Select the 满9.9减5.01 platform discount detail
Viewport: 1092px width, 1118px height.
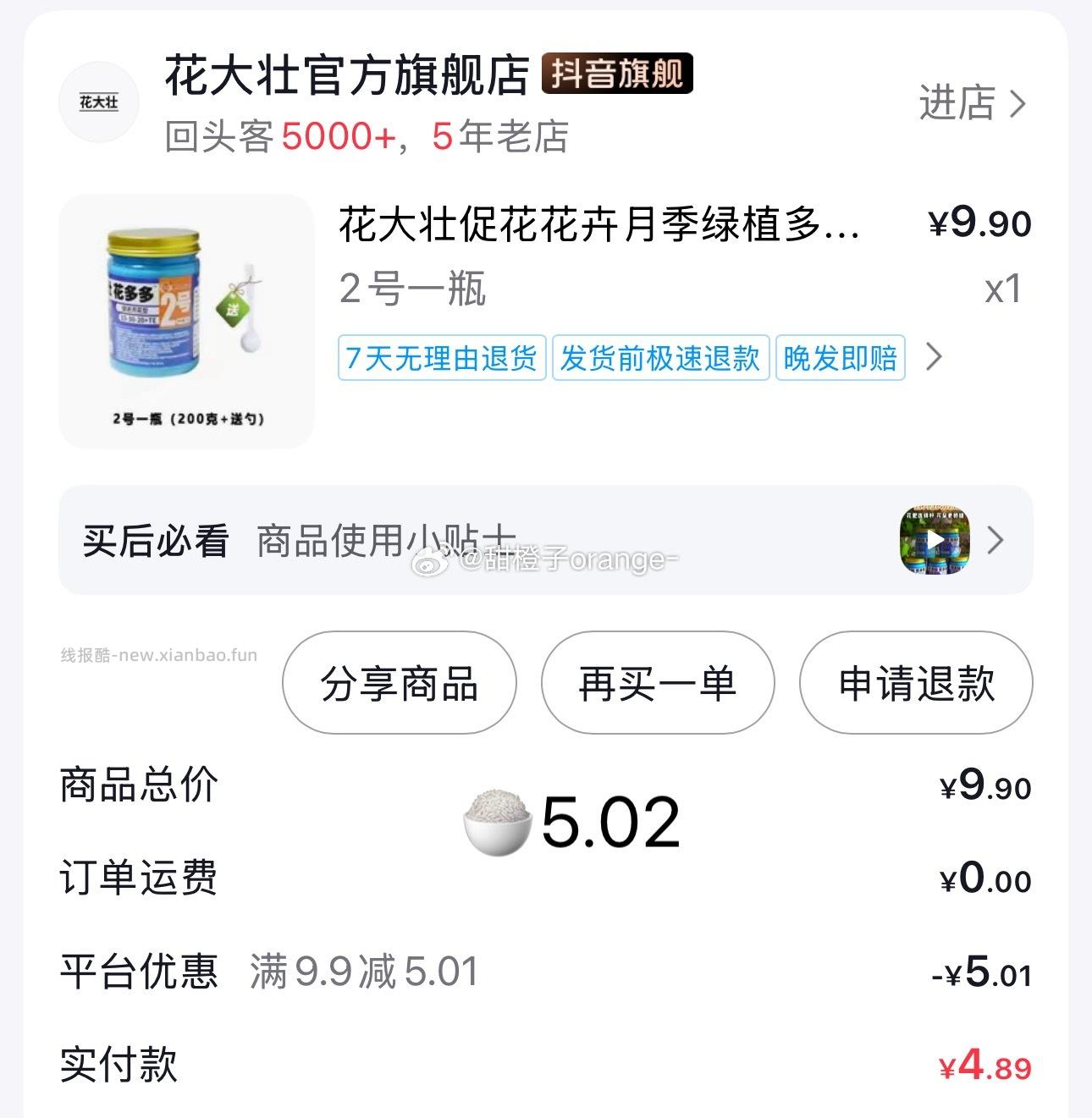click(x=362, y=972)
